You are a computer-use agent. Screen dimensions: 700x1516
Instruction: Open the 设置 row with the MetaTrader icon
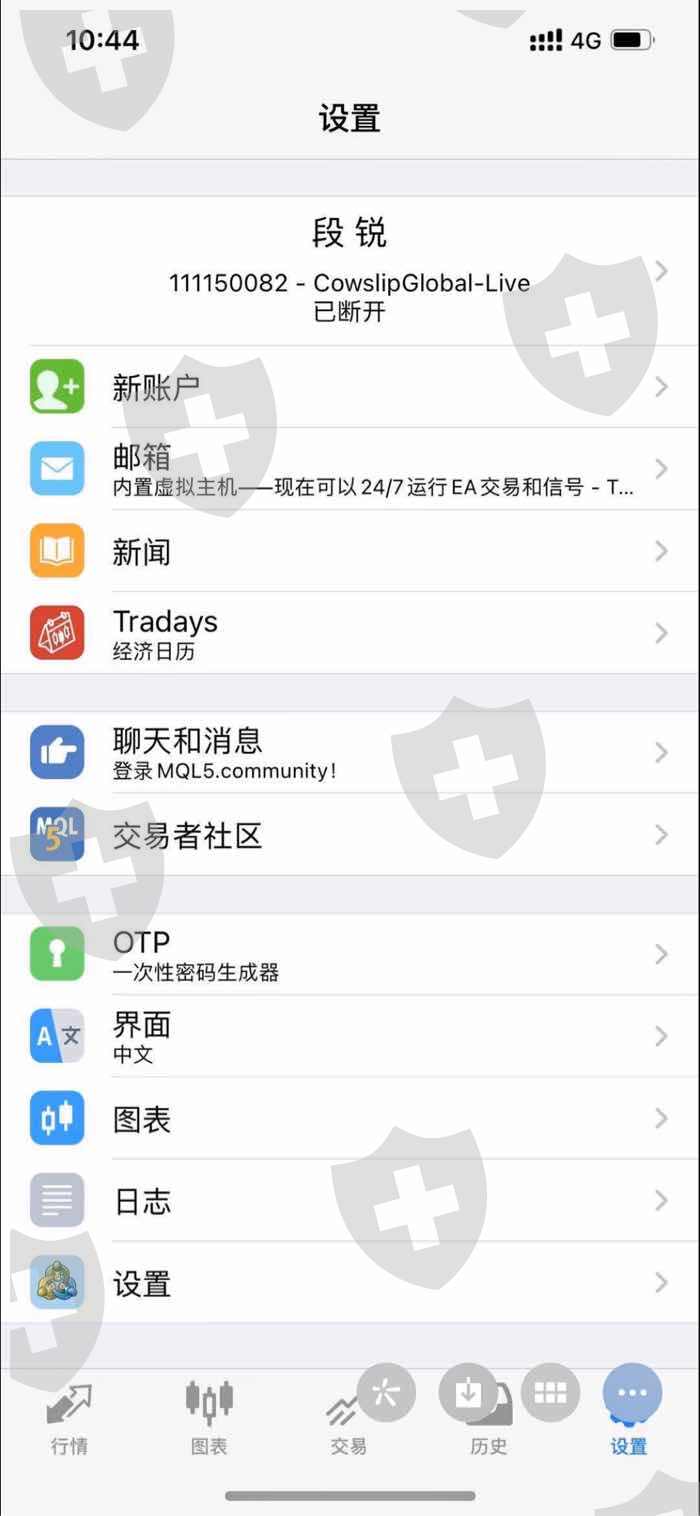[x=350, y=1283]
